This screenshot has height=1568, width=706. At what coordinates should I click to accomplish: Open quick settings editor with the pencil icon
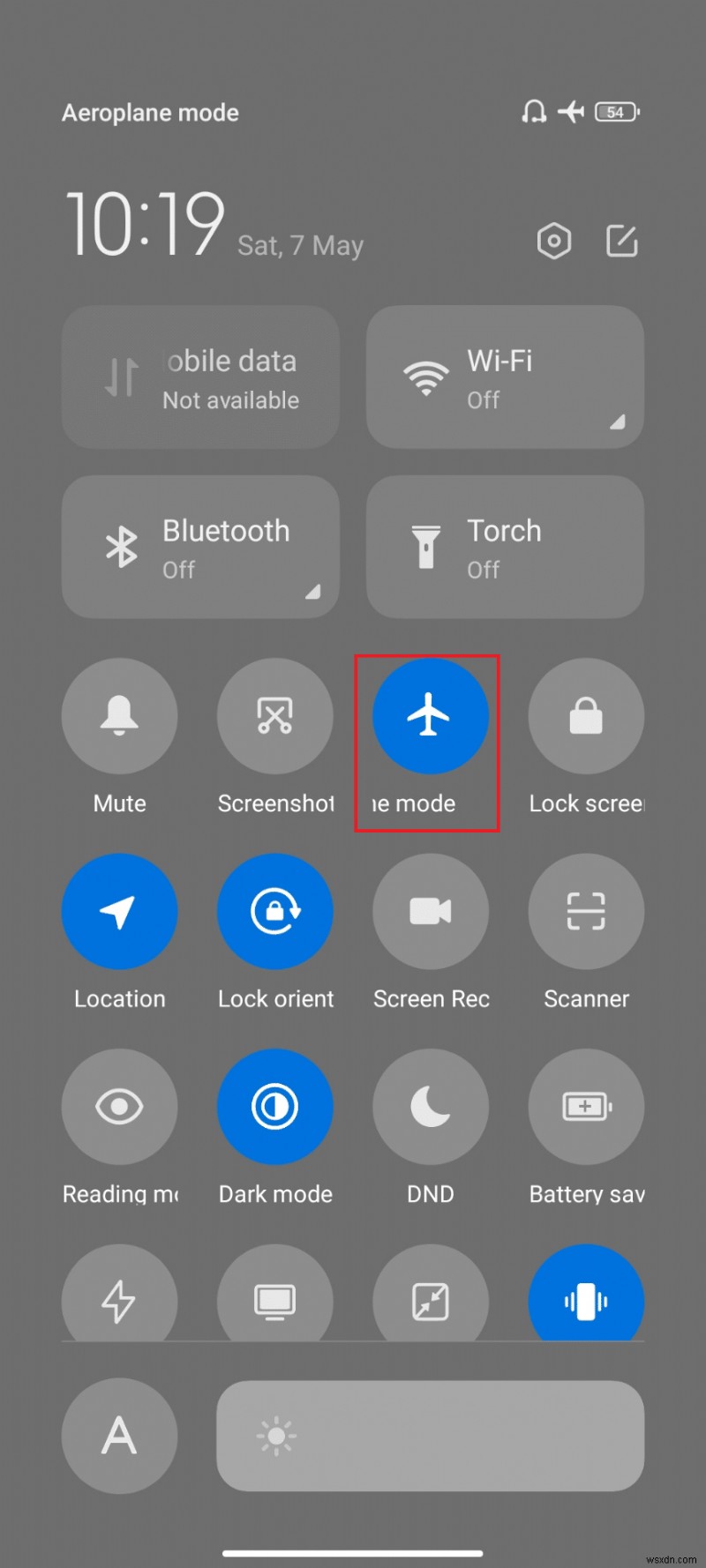tap(622, 240)
